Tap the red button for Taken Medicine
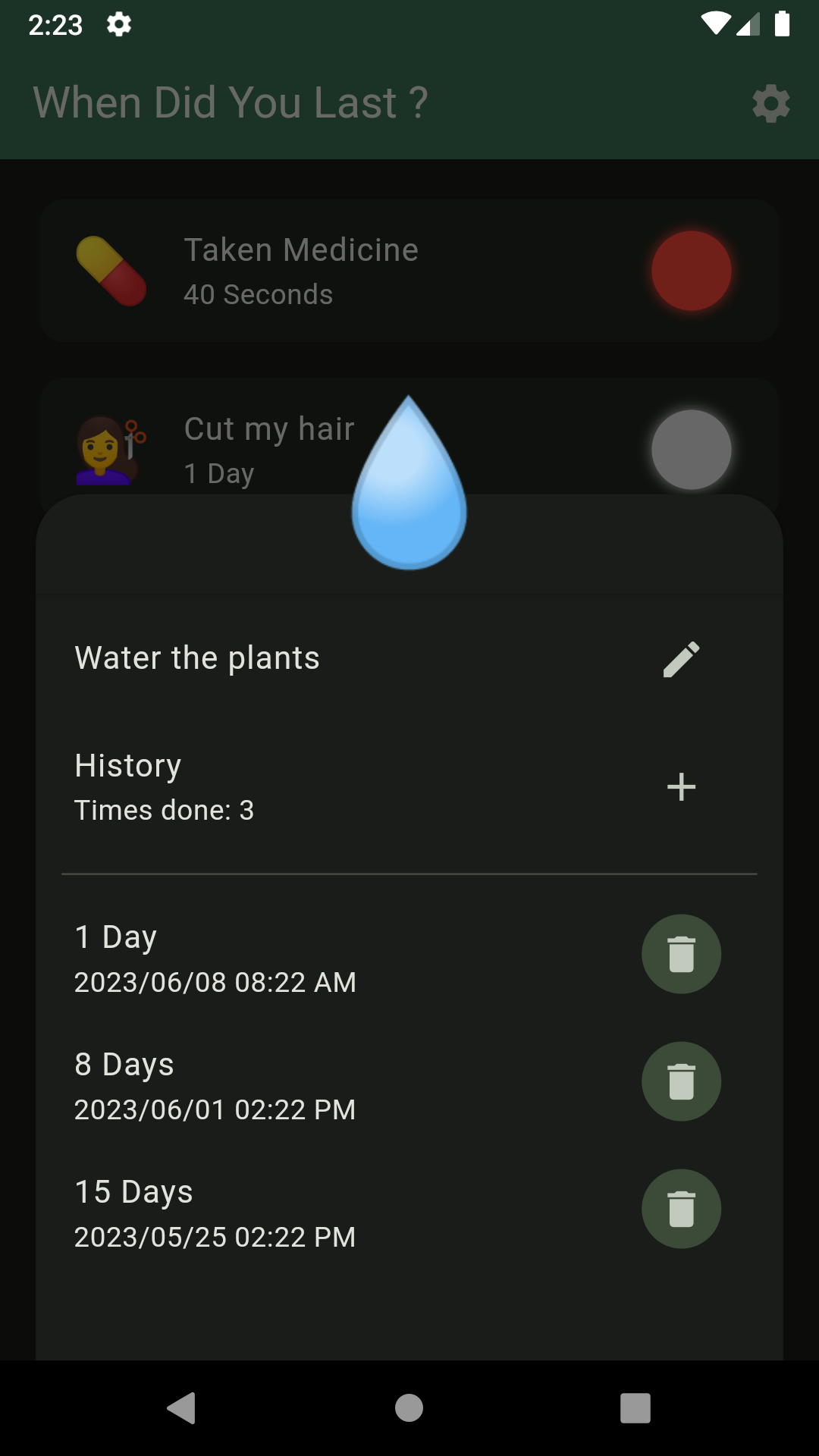Image resolution: width=819 pixels, height=1456 pixels. [x=691, y=271]
